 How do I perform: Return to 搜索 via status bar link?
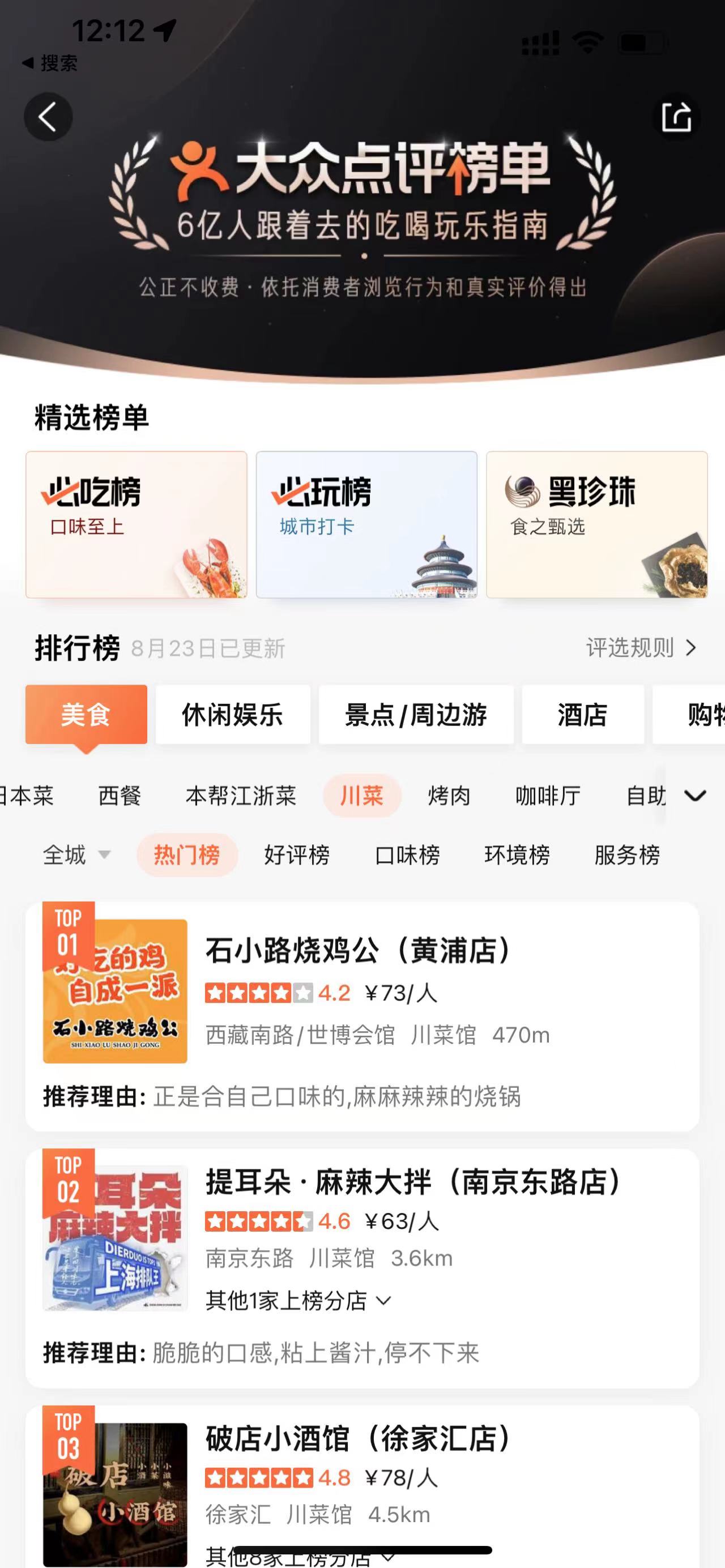pyautogui.click(x=50, y=63)
